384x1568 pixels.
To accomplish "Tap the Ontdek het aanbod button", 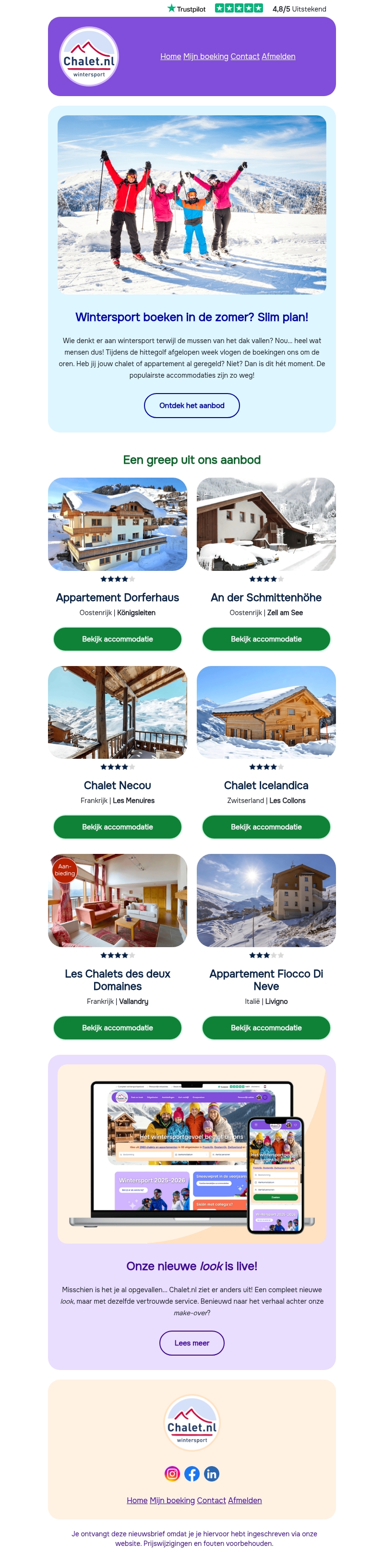I will click(192, 406).
